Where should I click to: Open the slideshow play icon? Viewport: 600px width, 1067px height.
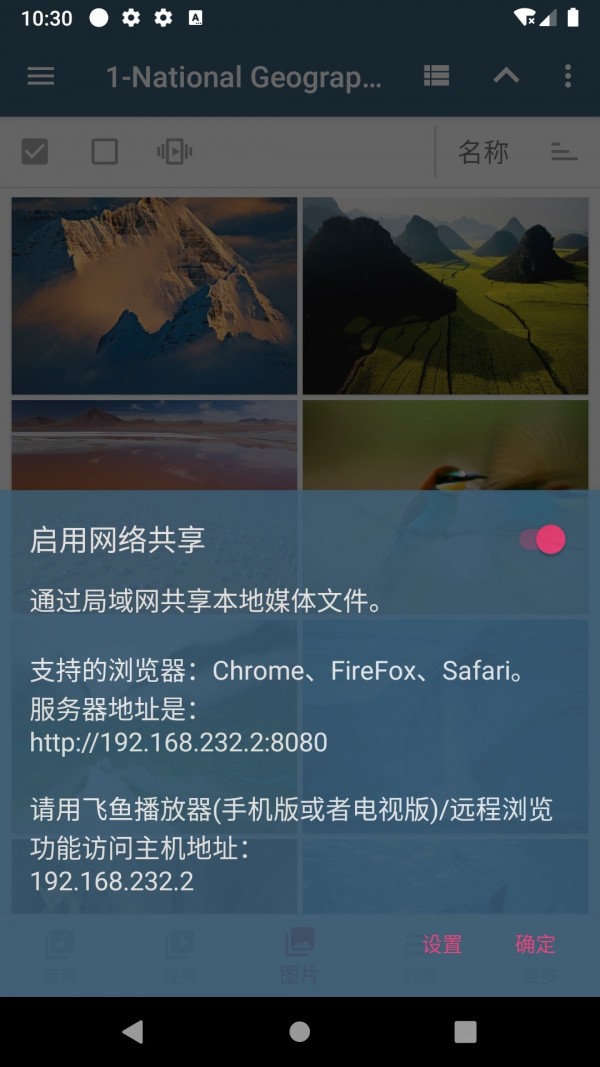point(174,151)
